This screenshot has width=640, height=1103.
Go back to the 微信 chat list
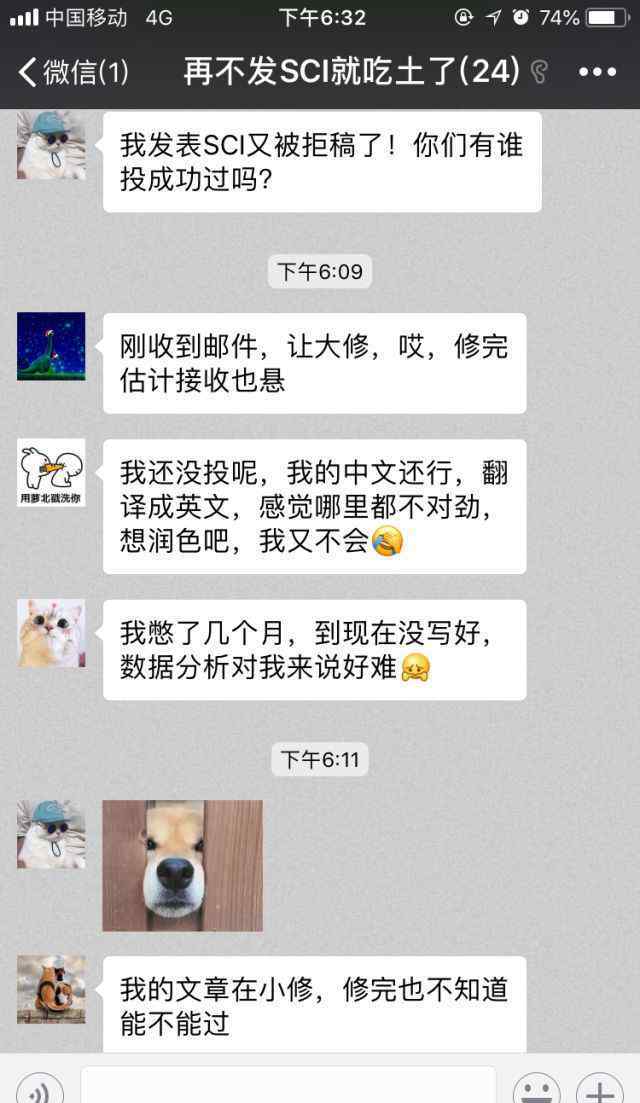tap(73, 72)
